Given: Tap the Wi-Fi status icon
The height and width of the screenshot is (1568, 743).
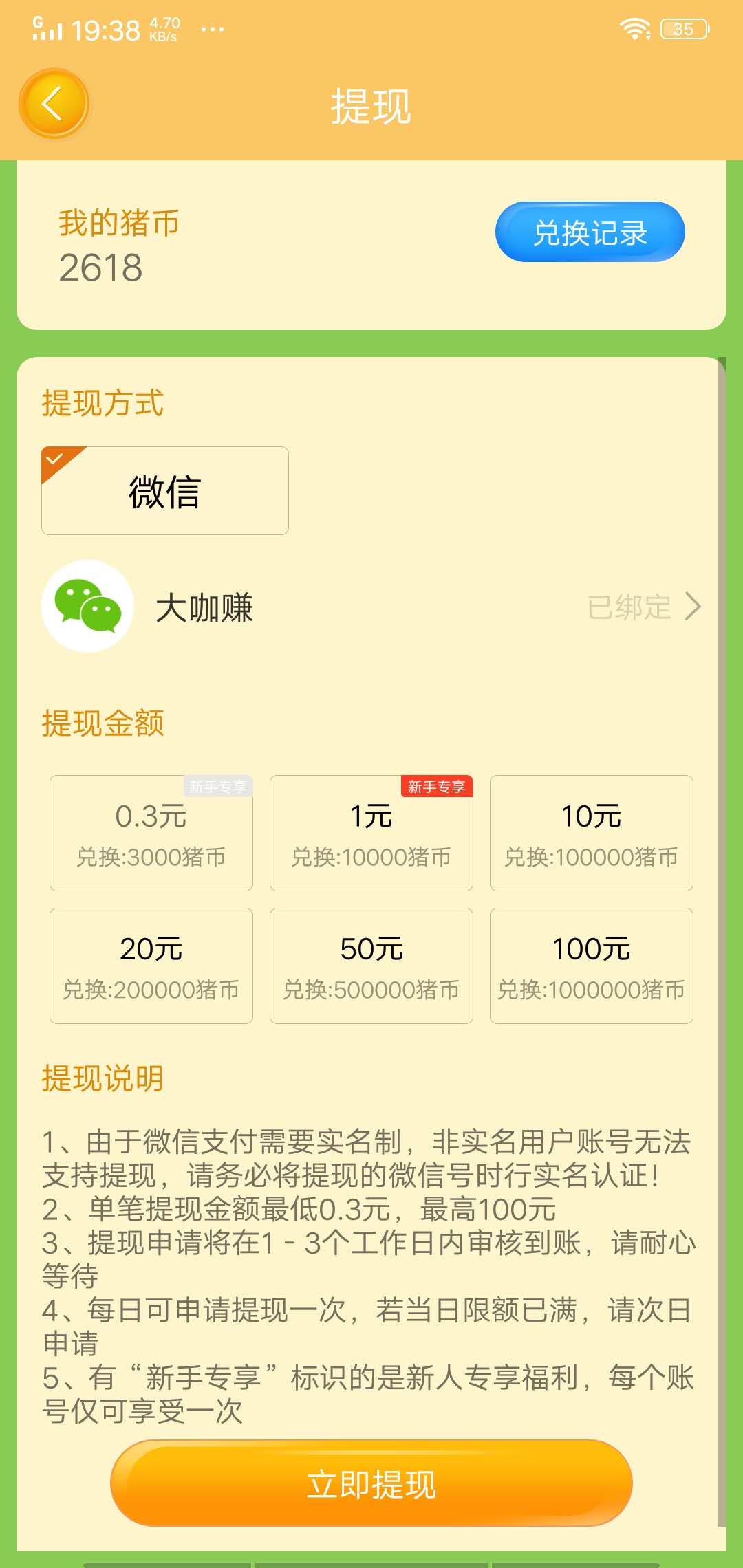Looking at the screenshot, I should click(636, 29).
